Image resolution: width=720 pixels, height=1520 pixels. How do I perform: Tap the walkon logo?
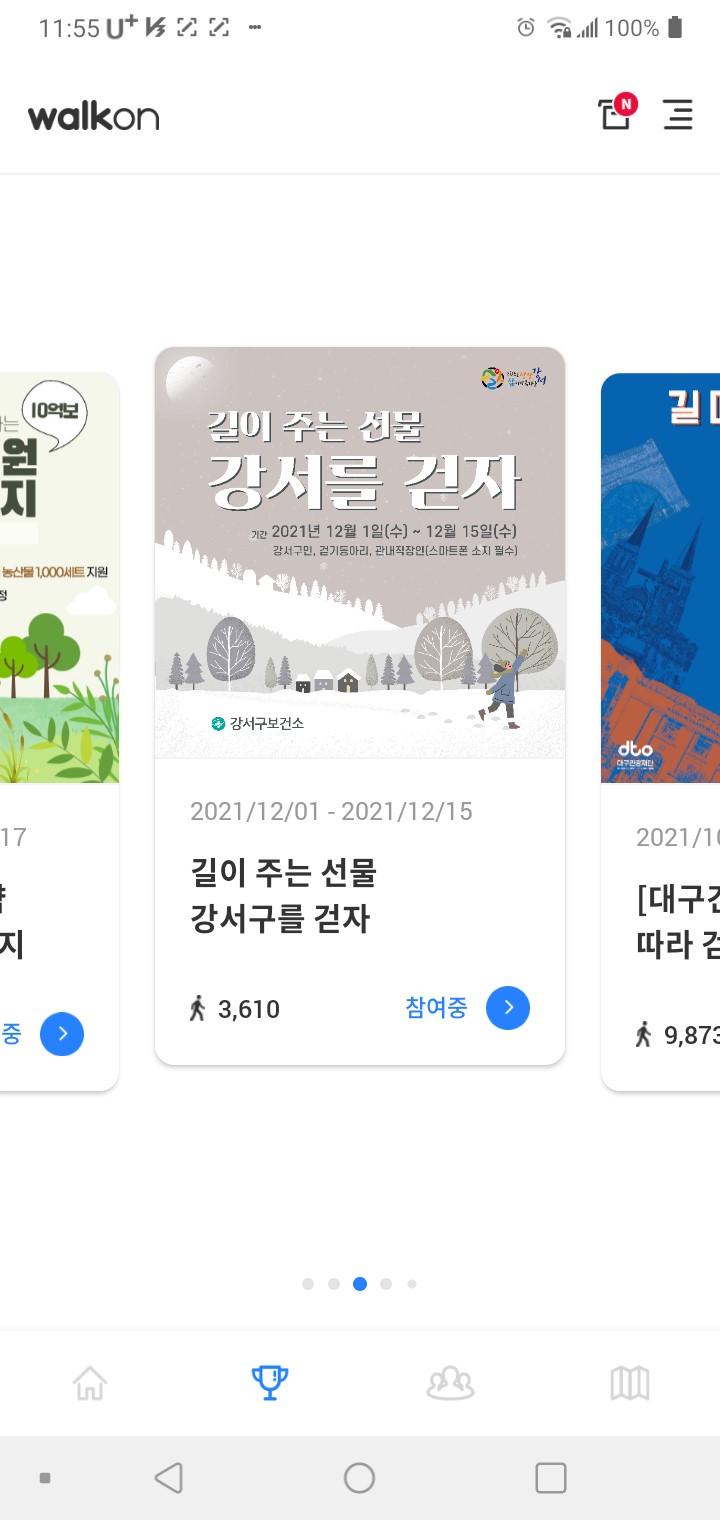(93, 117)
